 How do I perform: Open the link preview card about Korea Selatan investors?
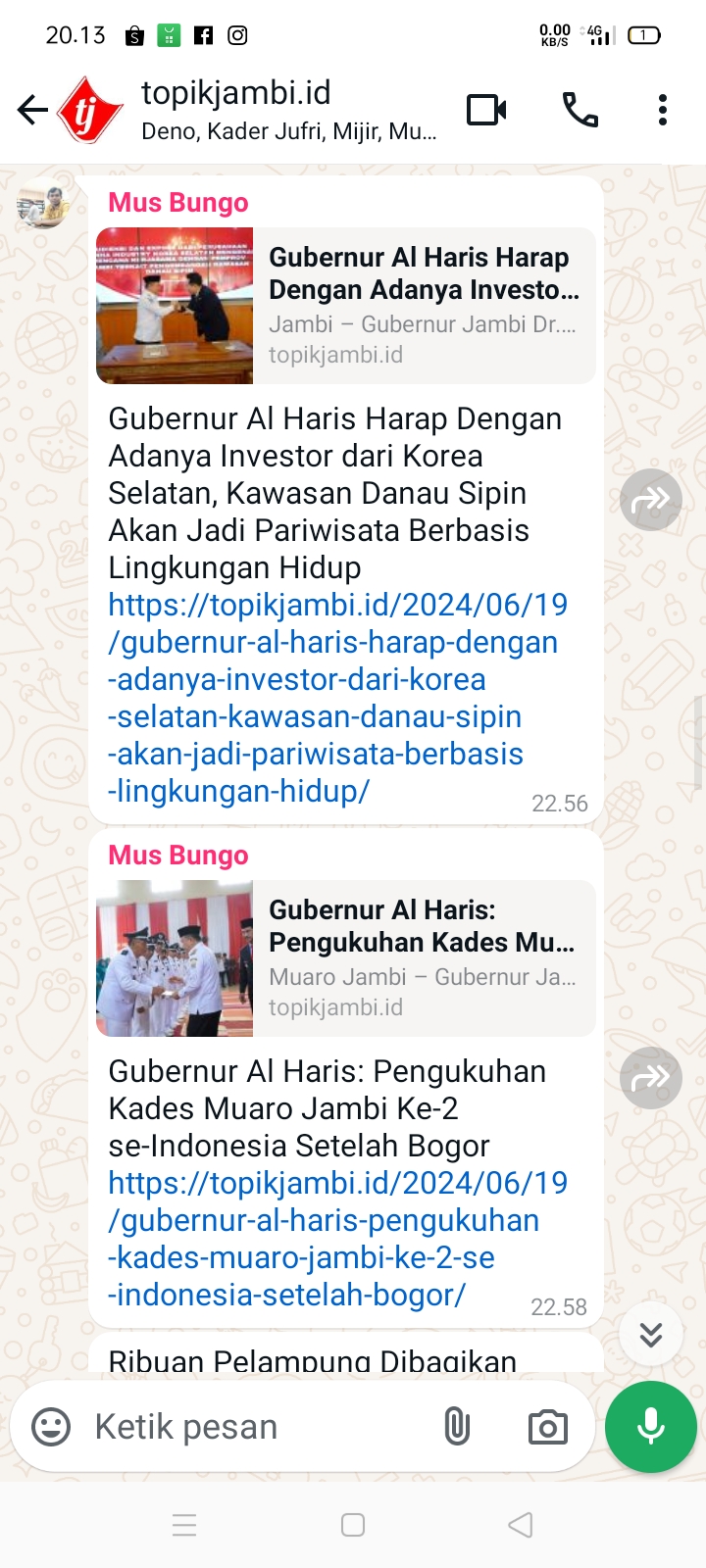point(345,306)
